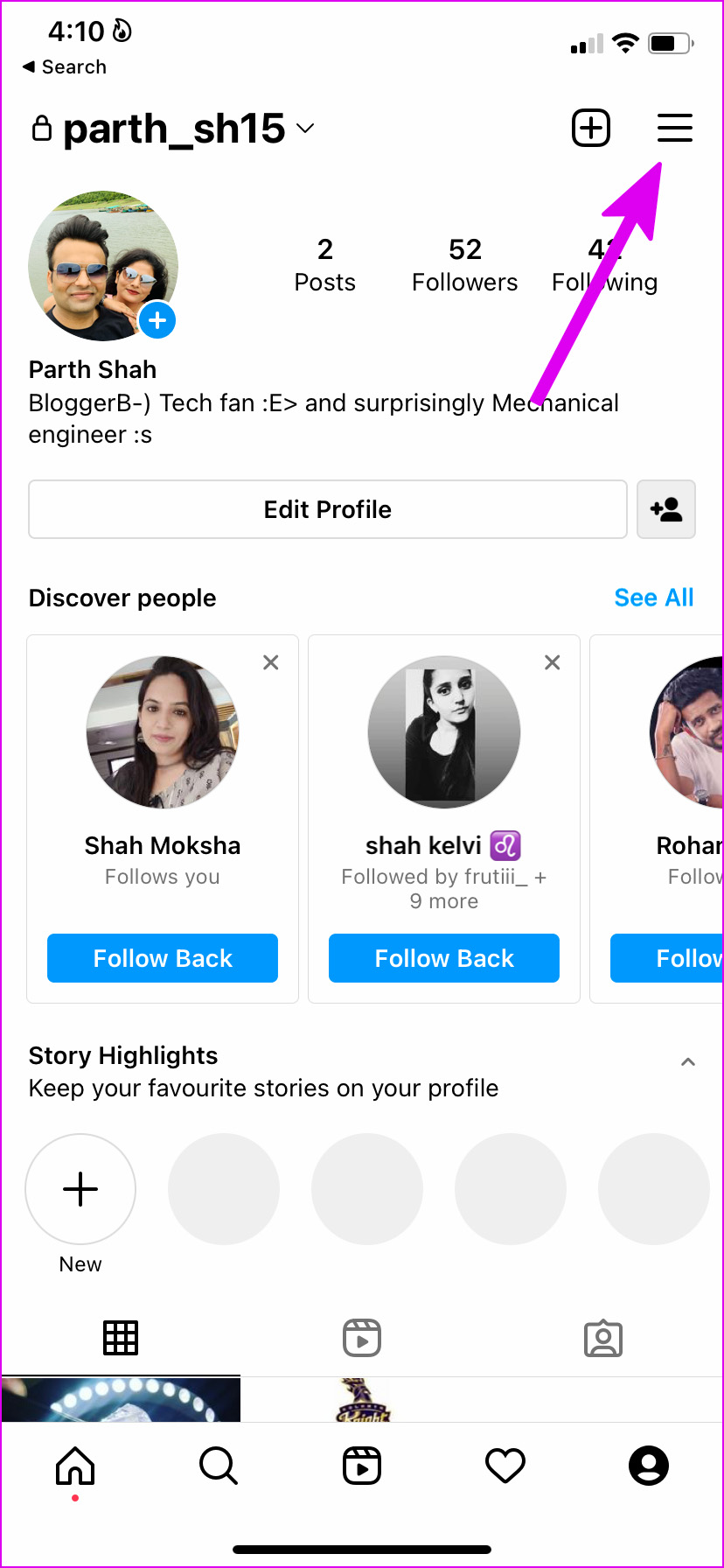Viewport: 724px width, 1568px height.
Task: Switch to the tagged photos tab
Action: (x=603, y=1338)
